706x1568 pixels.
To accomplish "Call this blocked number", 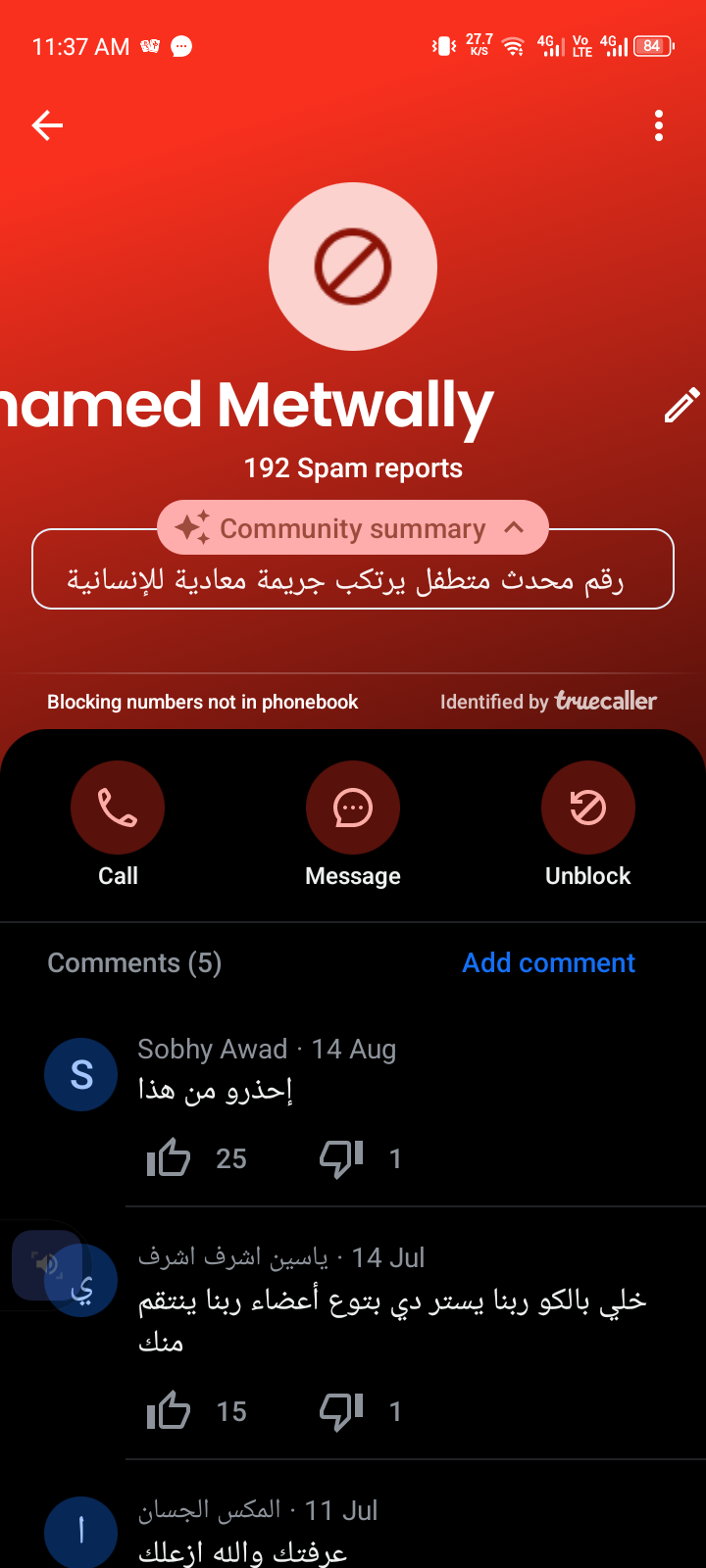I will pos(118,808).
